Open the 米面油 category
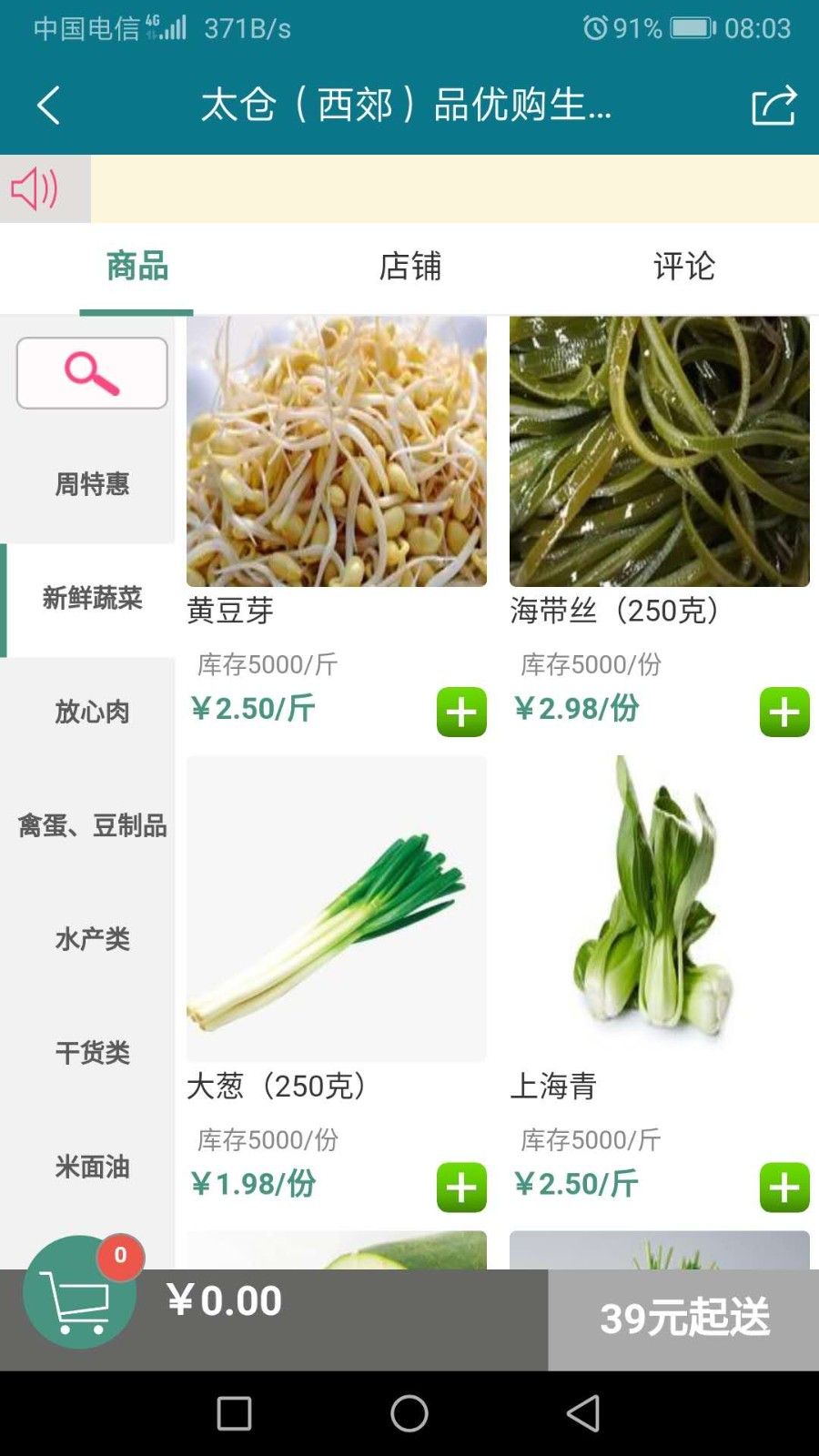819x1456 pixels. [91, 1168]
